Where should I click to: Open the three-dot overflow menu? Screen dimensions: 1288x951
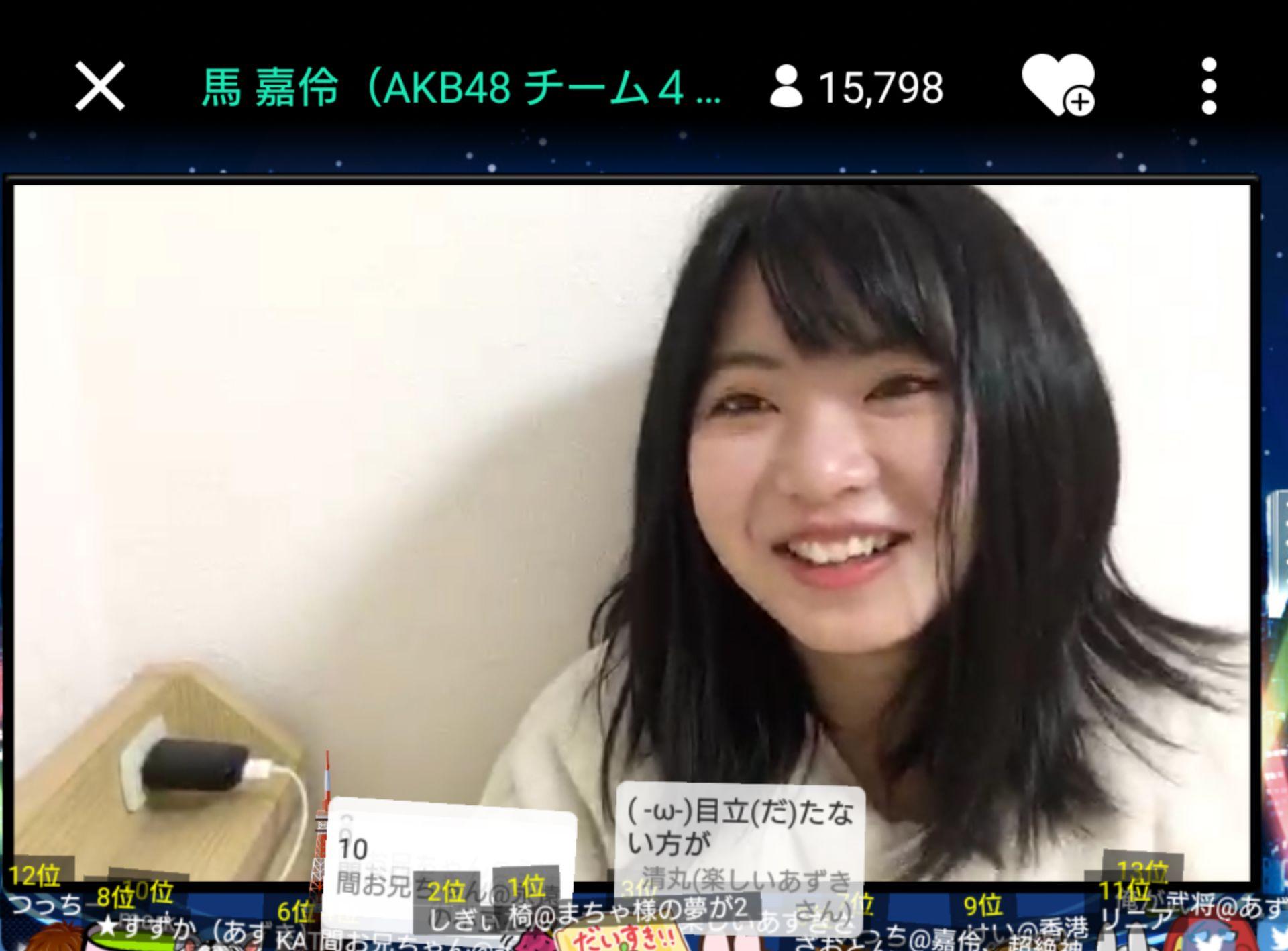pyautogui.click(x=1209, y=87)
